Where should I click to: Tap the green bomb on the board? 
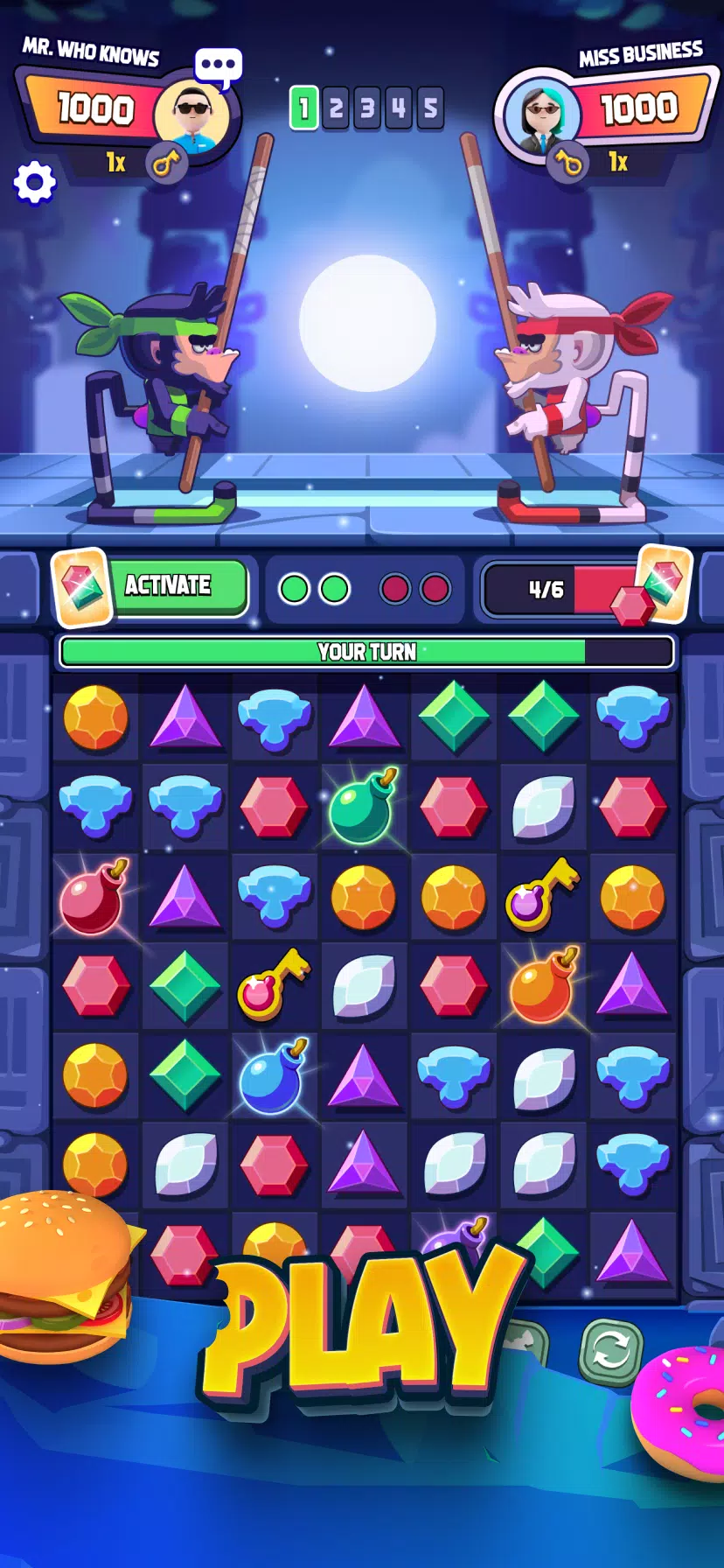click(x=361, y=808)
